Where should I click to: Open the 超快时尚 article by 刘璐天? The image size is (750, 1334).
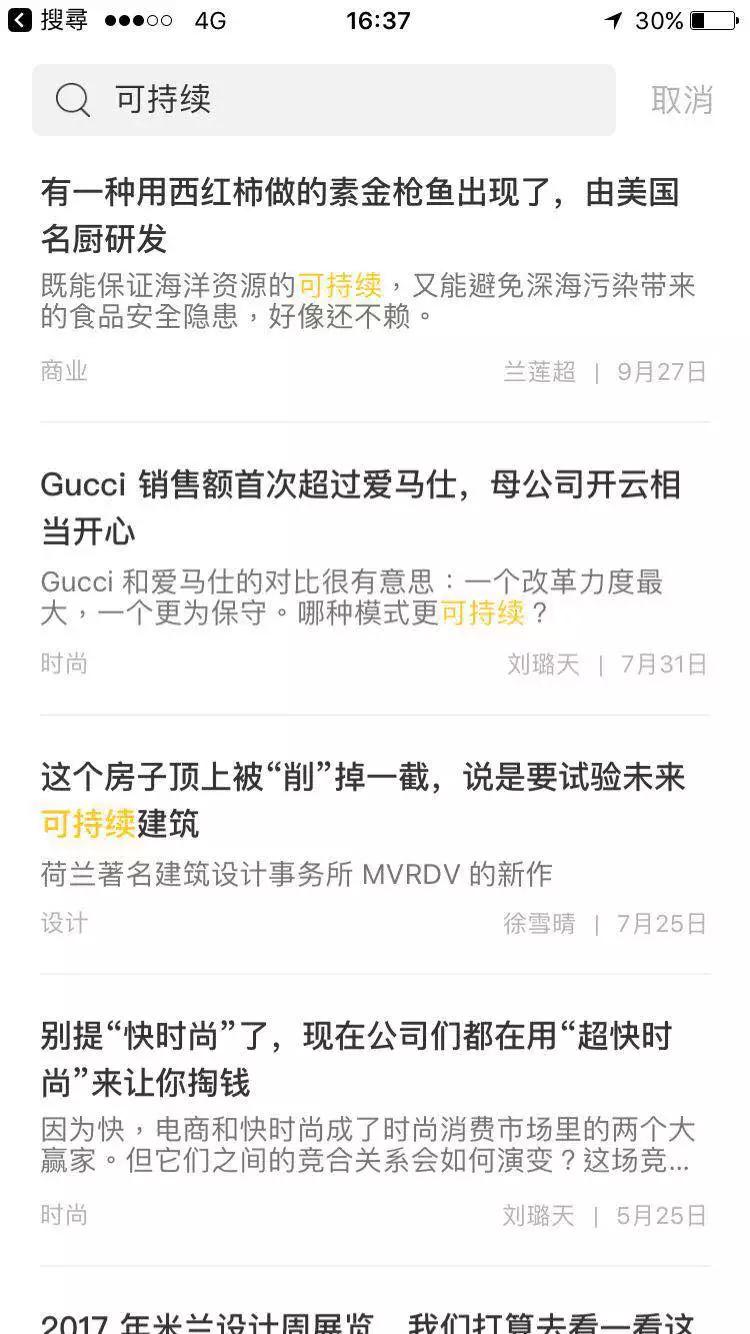click(355, 1059)
